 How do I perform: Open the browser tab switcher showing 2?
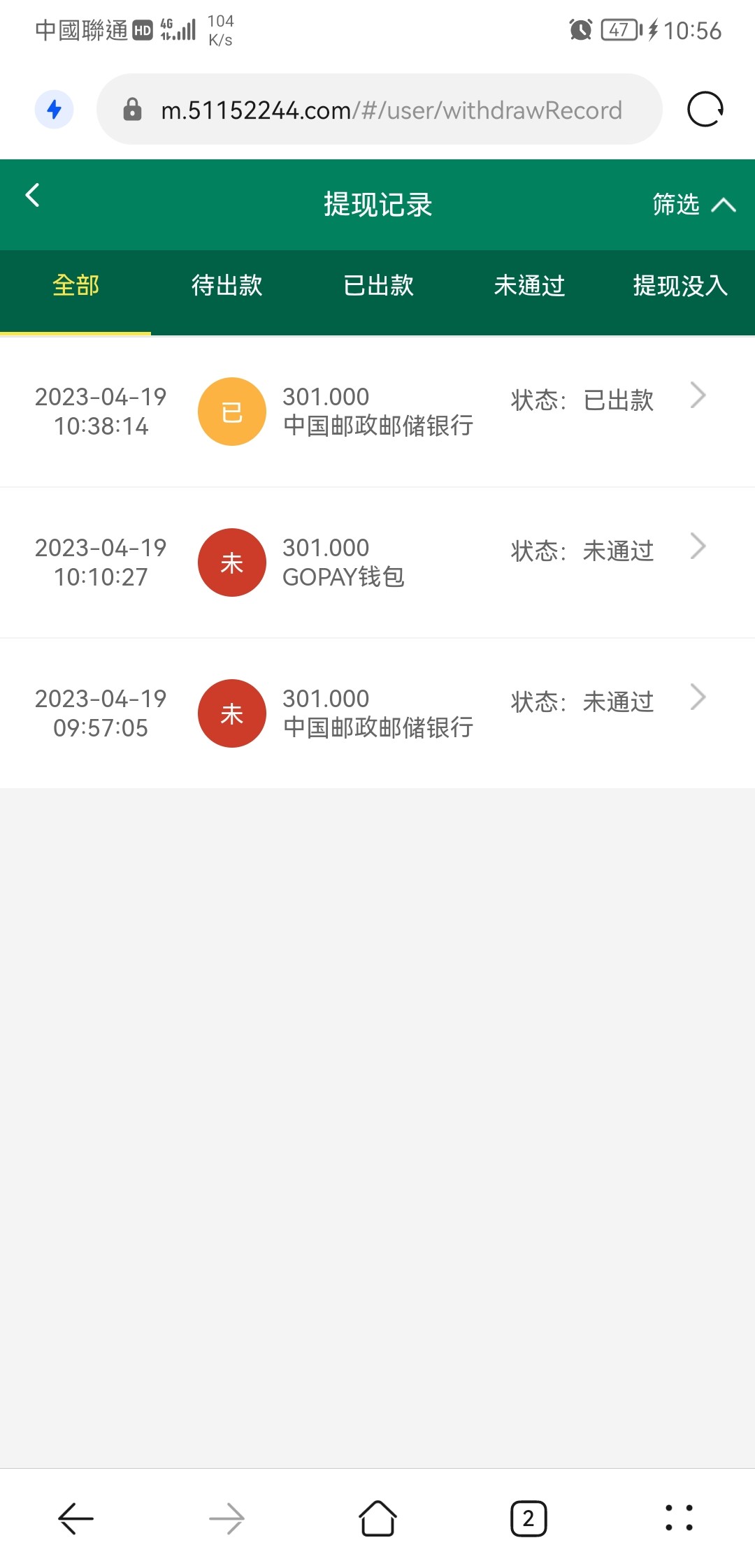click(528, 1518)
